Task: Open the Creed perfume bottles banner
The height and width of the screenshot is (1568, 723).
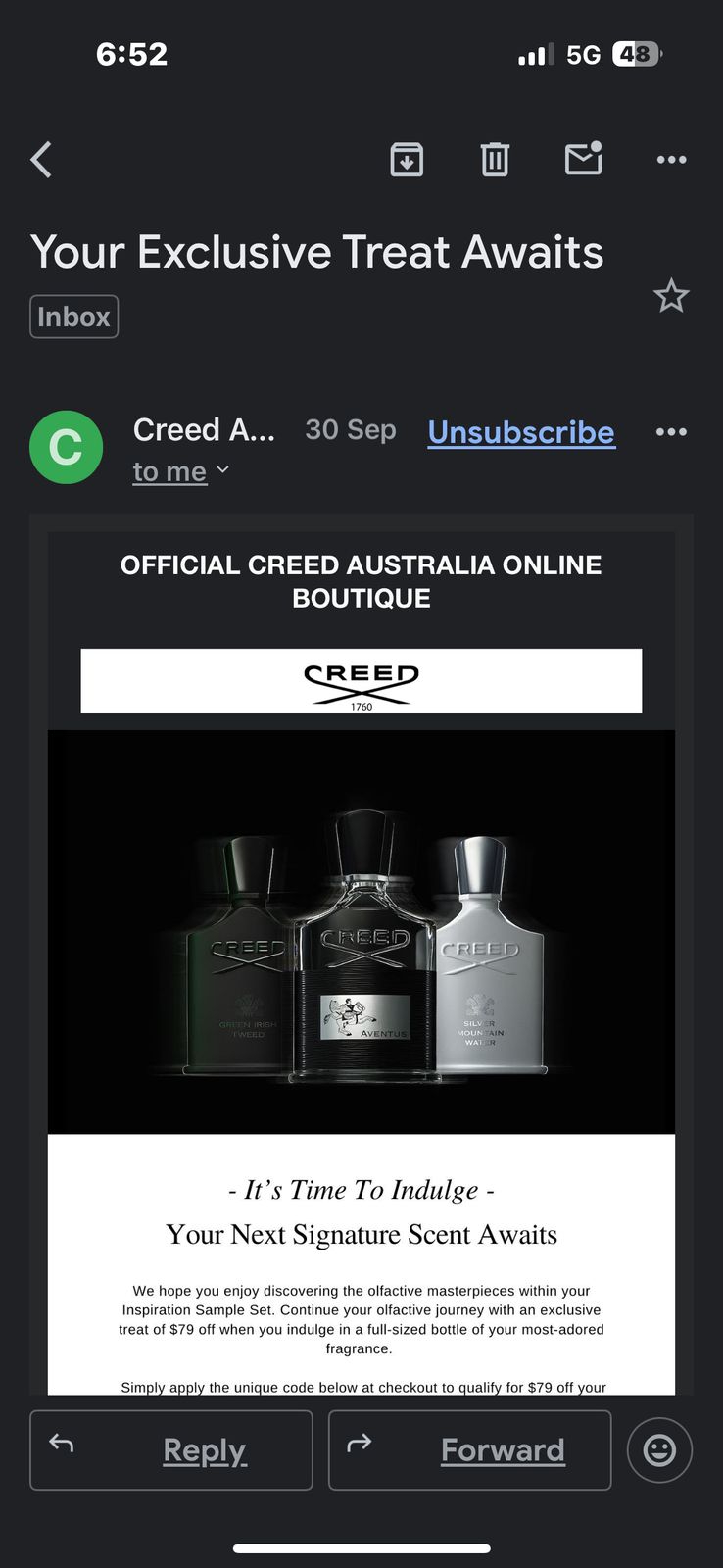Action: [x=361, y=931]
